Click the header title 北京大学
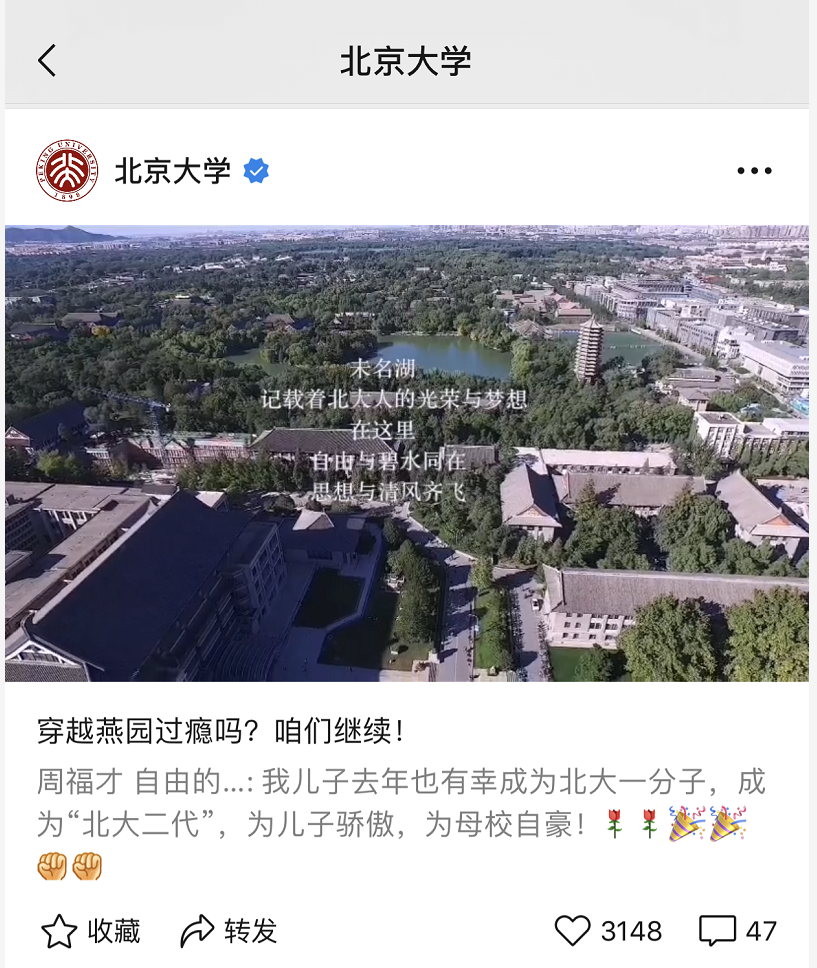Screen dimensions: 817x968 pyautogui.click(x=407, y=59)
